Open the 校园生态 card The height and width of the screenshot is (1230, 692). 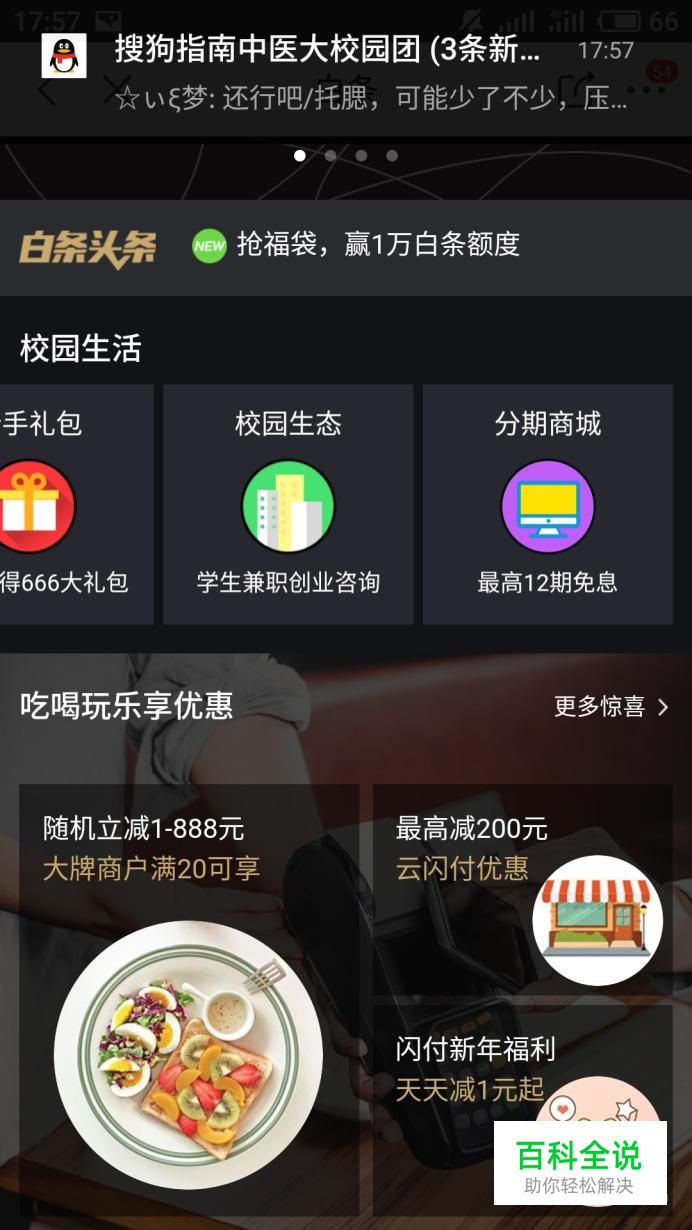tap(288, 505)
